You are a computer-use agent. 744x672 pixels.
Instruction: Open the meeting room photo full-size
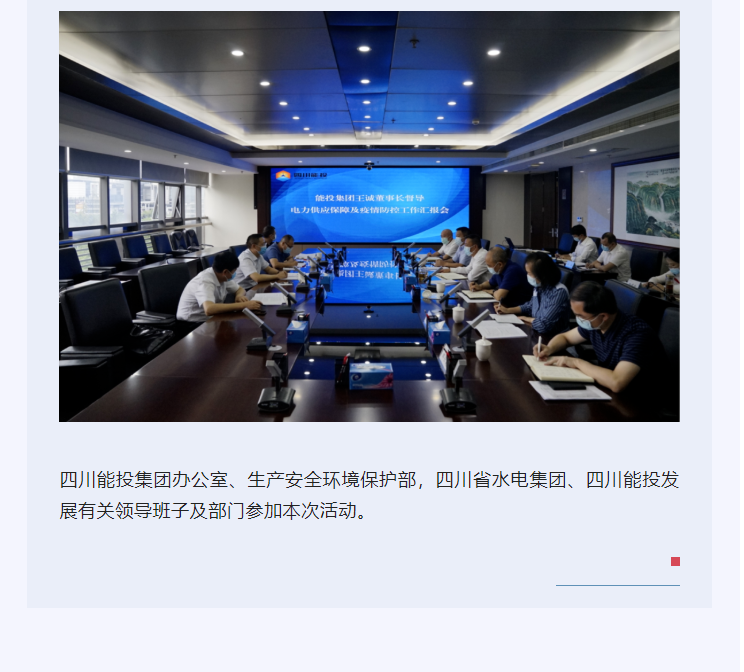coord(369,216)
